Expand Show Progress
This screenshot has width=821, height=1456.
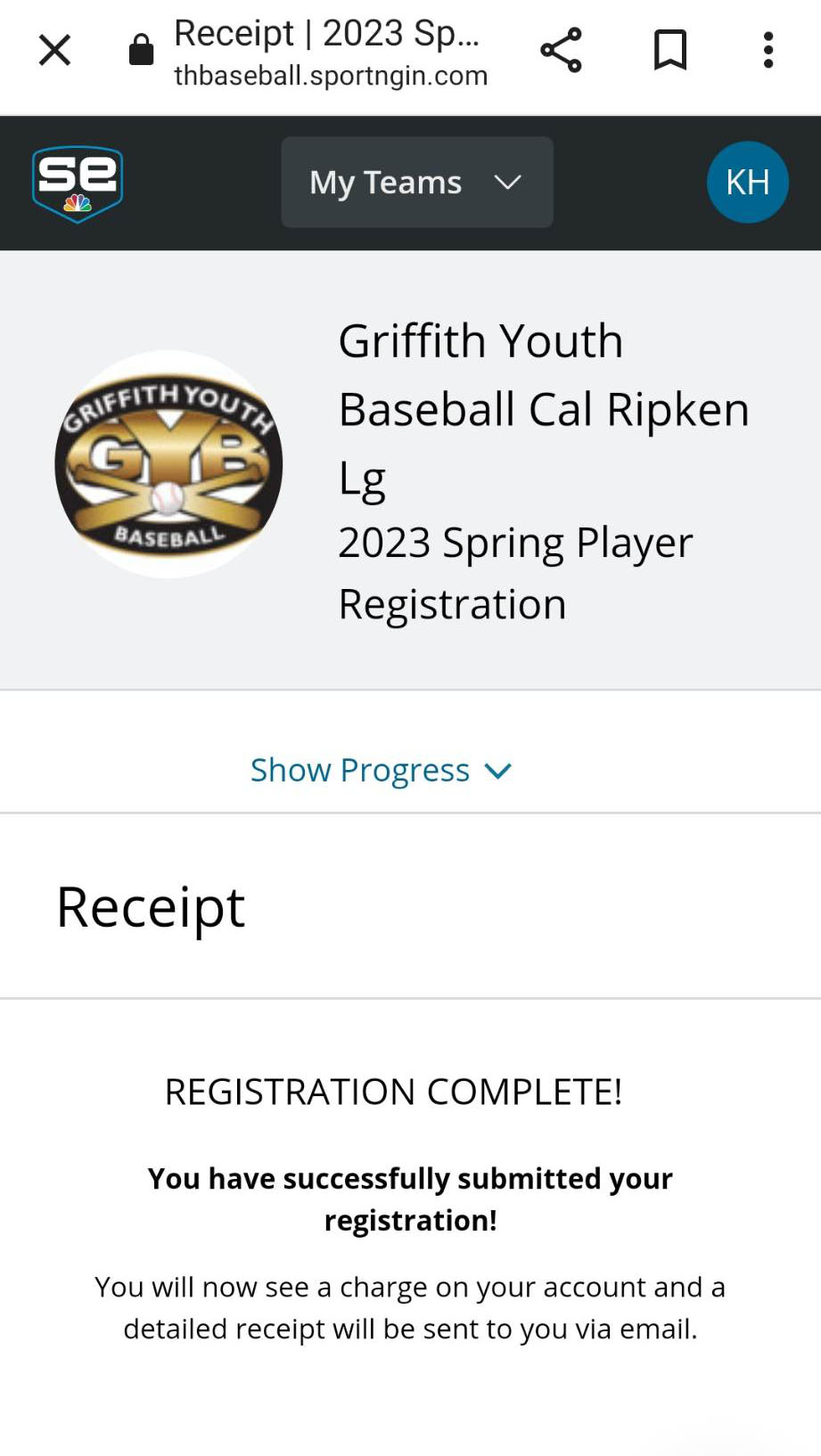coord(382,770)
